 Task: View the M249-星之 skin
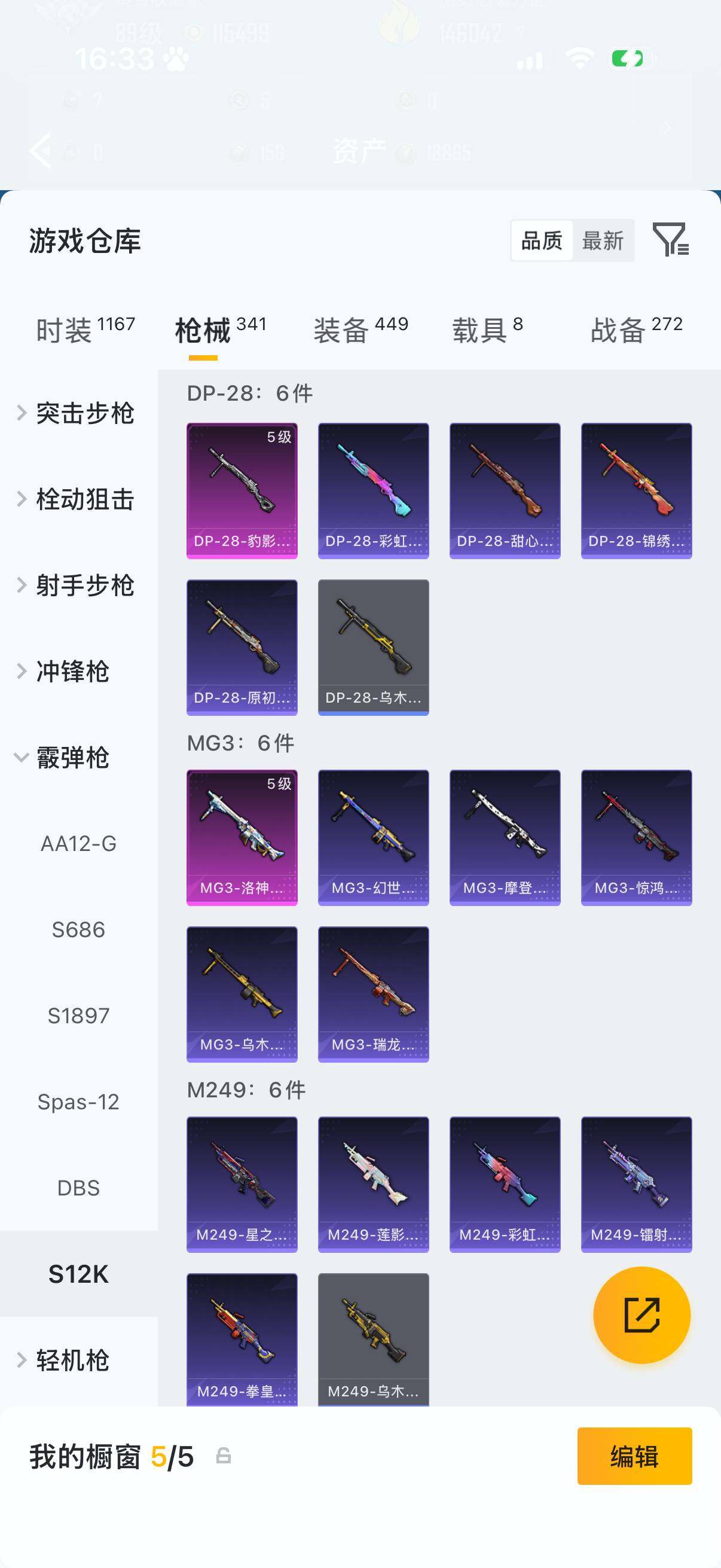point(242,1185)
